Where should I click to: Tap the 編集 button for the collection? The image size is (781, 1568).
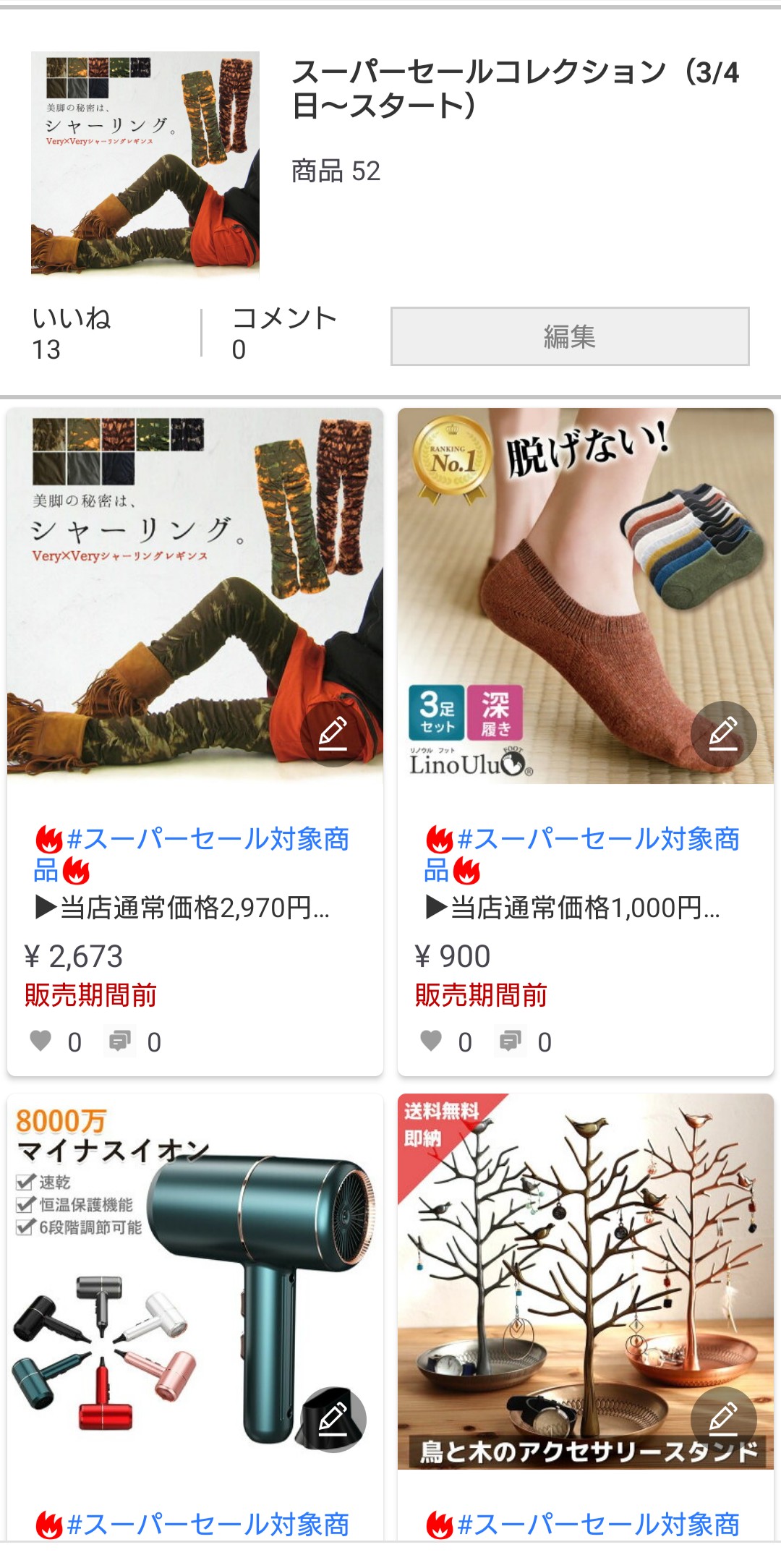(x=570, y=336)
